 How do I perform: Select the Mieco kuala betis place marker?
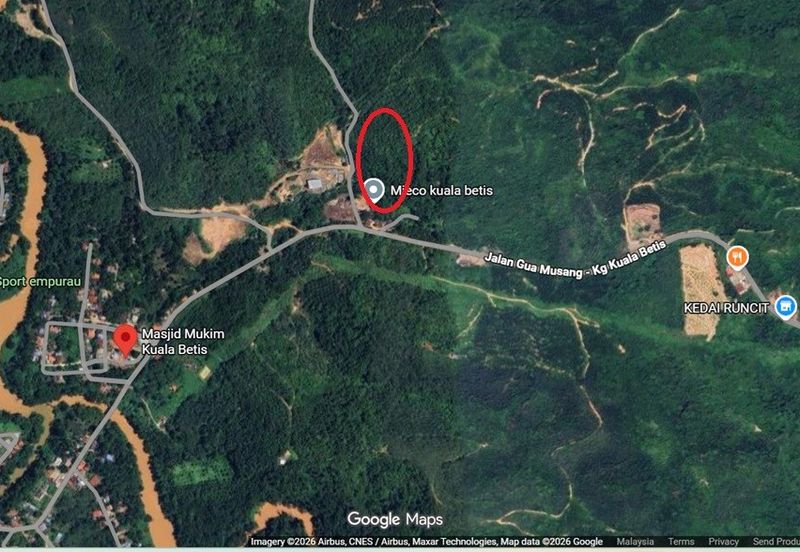click(374, 189)
